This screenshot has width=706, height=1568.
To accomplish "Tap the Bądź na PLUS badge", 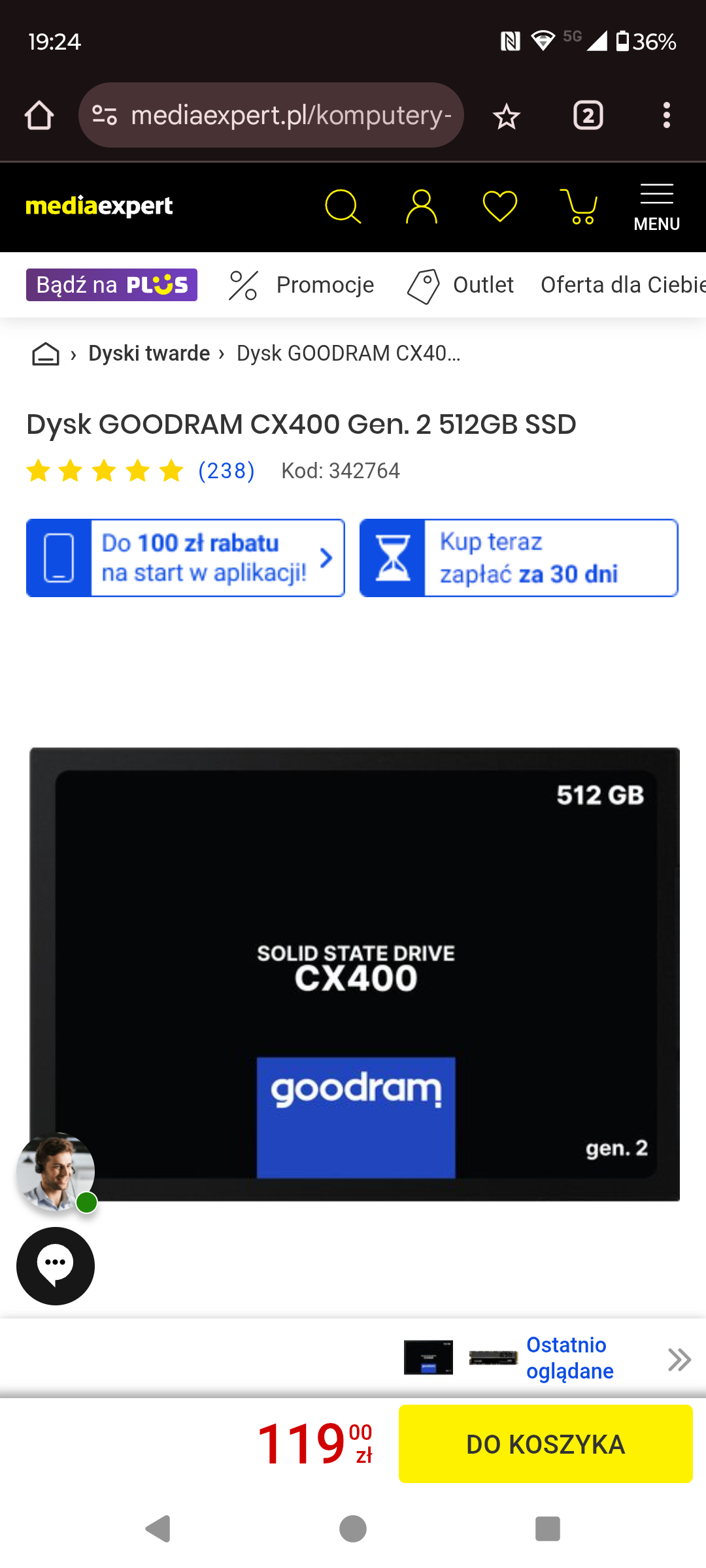I will click(x=112, y=285).
